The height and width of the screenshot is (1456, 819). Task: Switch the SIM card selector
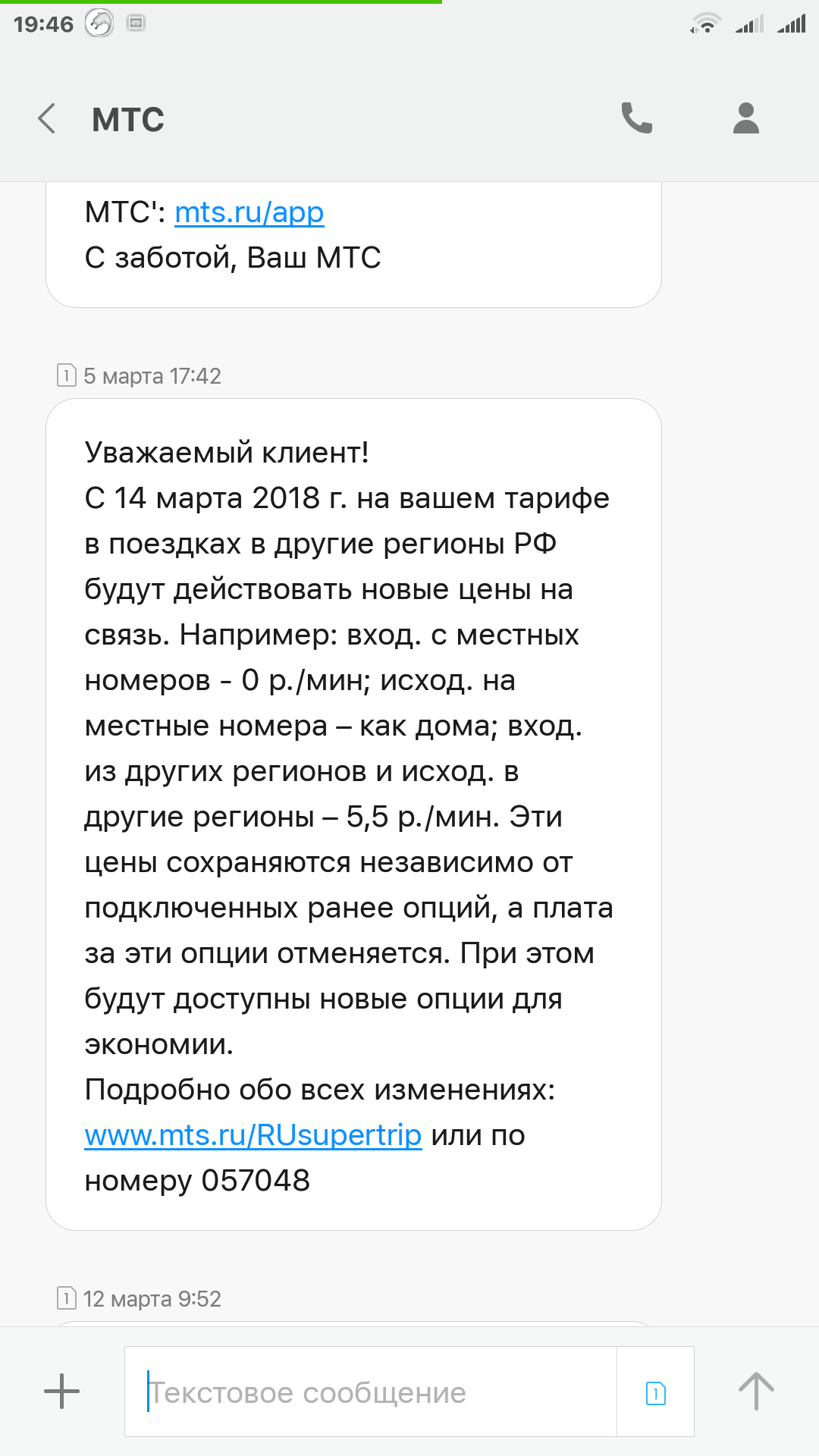(x=655, y=1392)
